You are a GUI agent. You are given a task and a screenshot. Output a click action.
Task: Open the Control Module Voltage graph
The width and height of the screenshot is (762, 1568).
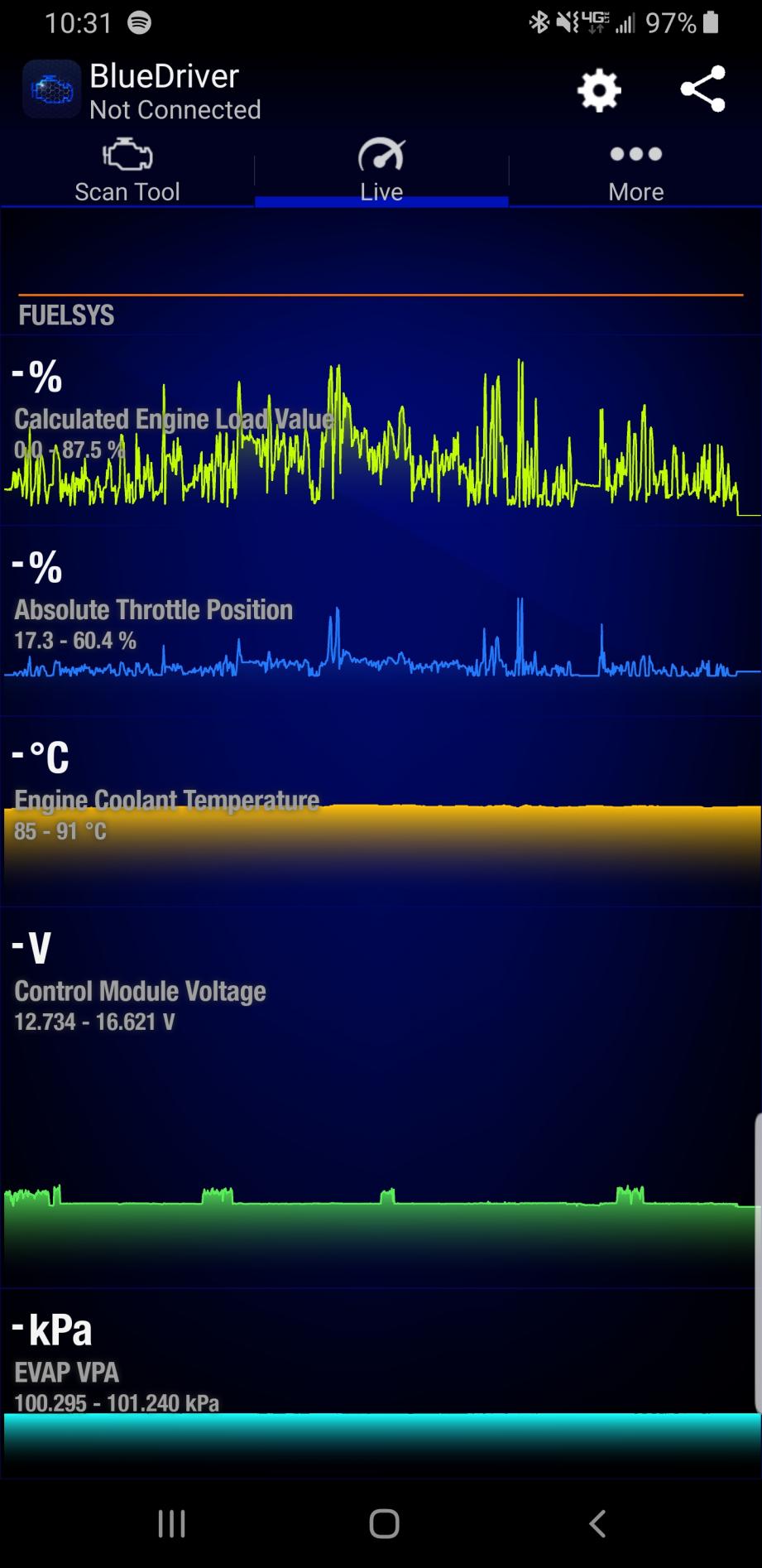(x=381, y=1098)
